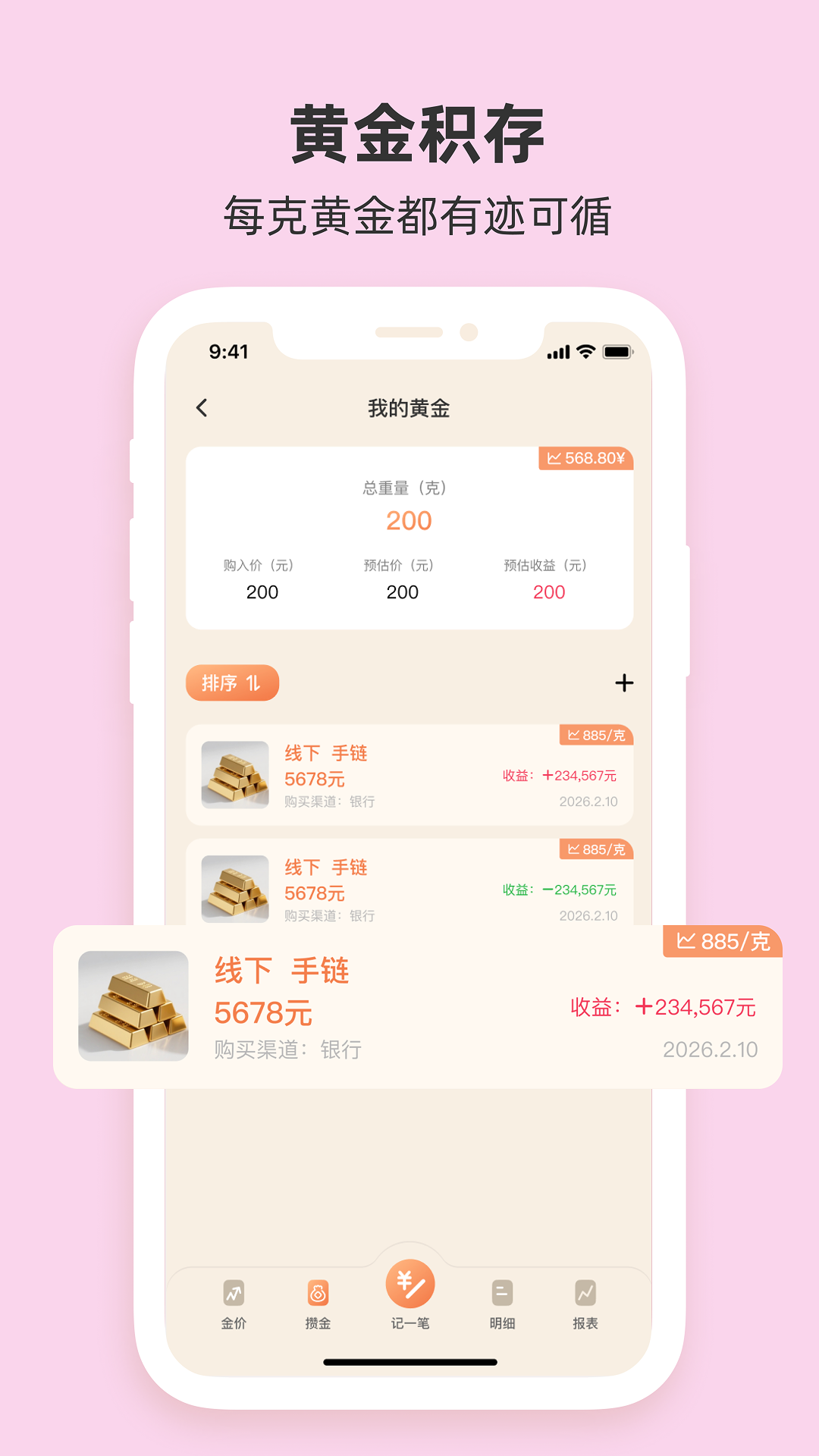This screenshot has height=1456, width=819.
Task: Tap the battery icon in status bar
Action: (619, 351)
